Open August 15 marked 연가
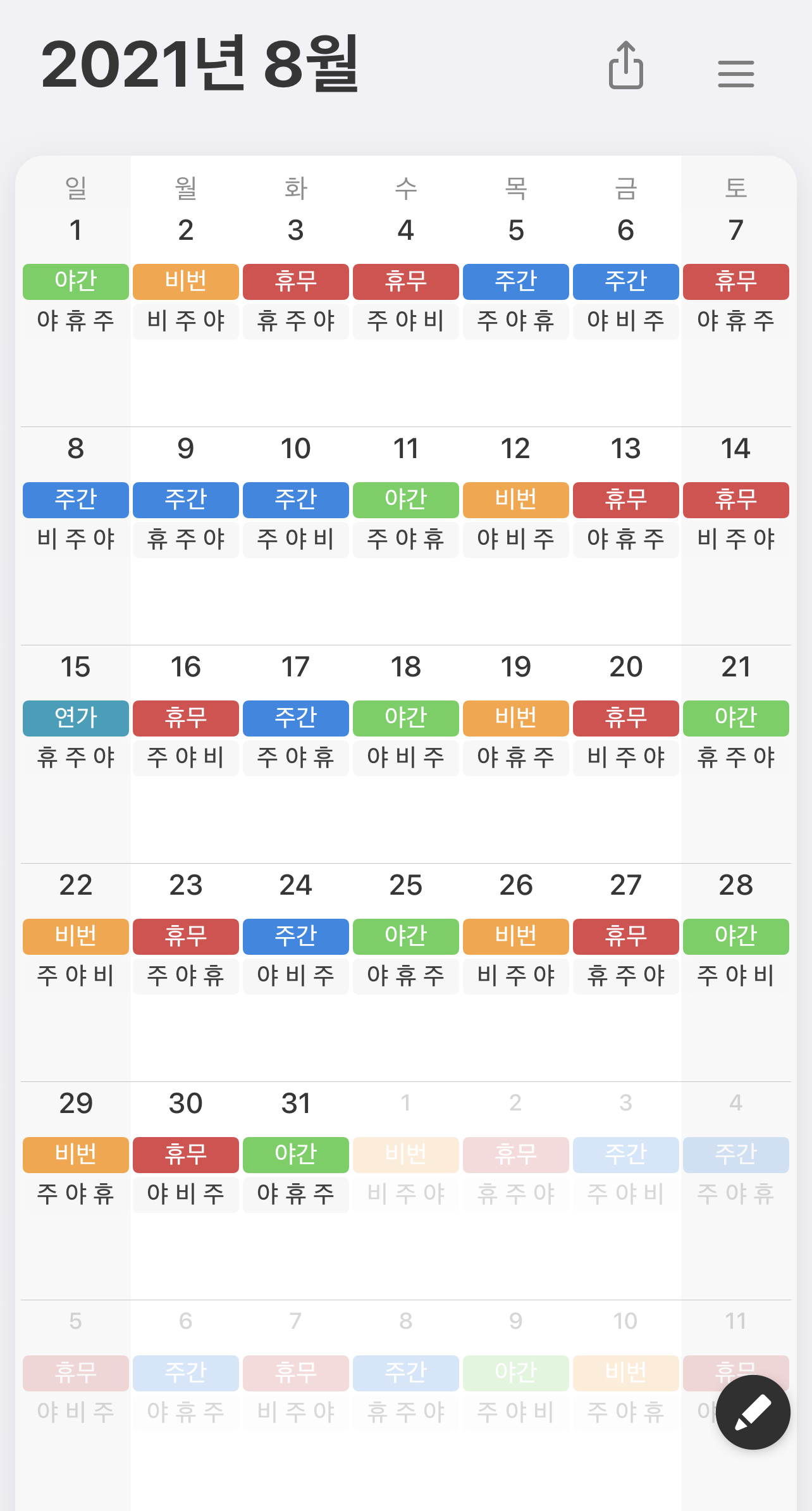Image resolution: width=812 pixels, height=1511 pixels. point(76,754)
